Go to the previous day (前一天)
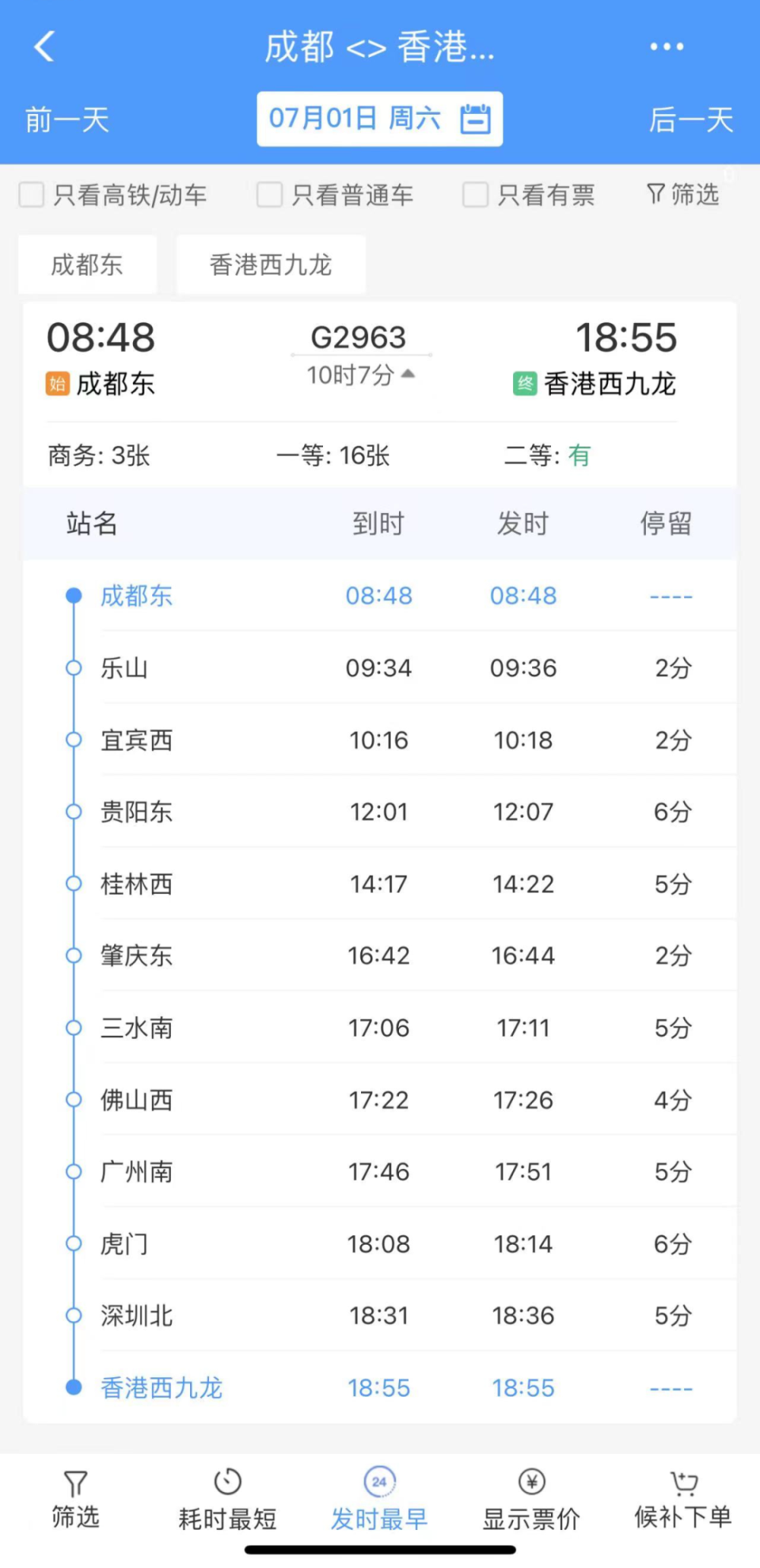The image size is (760, 1568). (x=67, y=119)
